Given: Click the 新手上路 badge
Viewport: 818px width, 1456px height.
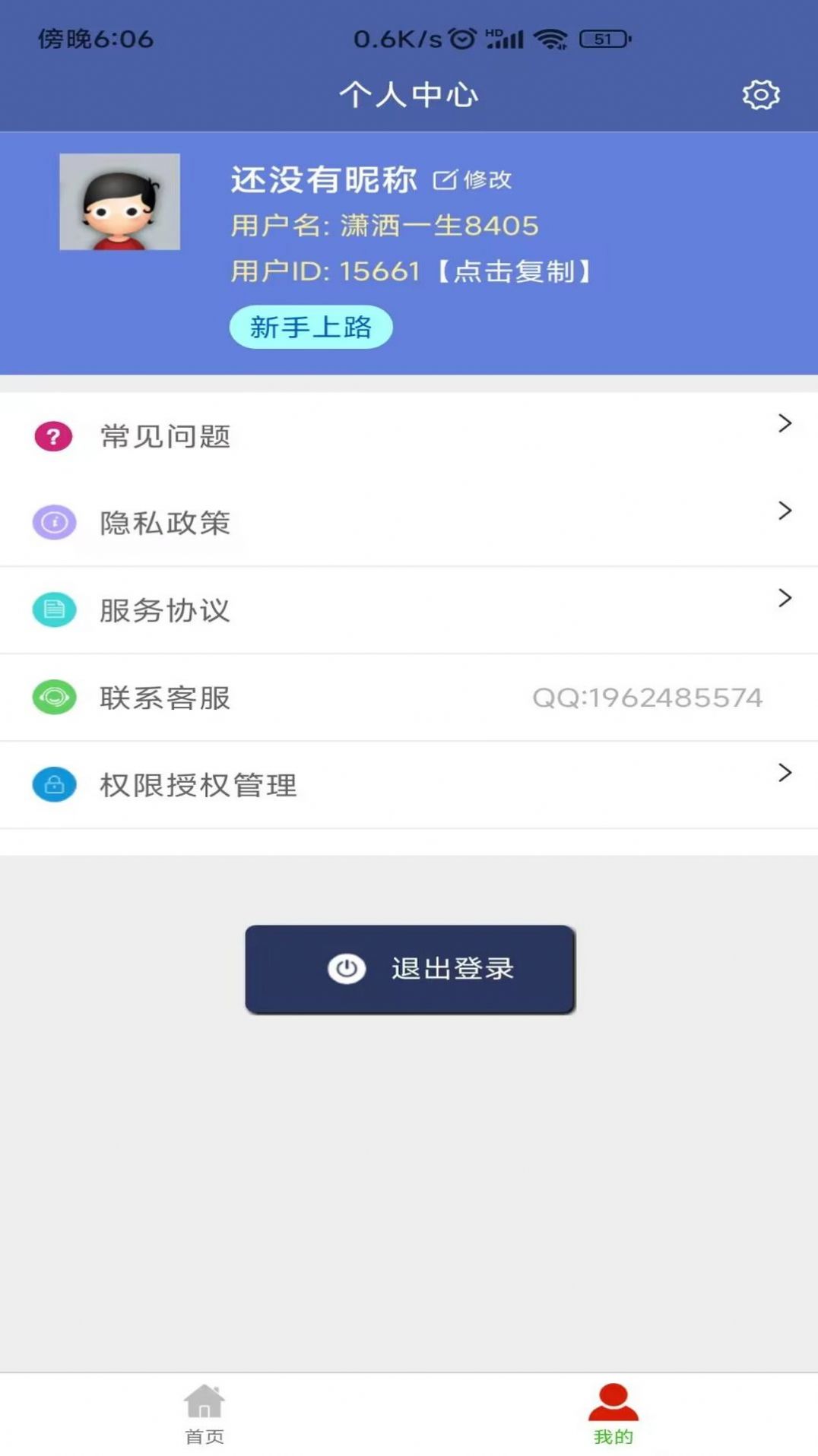Looking at the screenshot, I should tap(312, 326).
